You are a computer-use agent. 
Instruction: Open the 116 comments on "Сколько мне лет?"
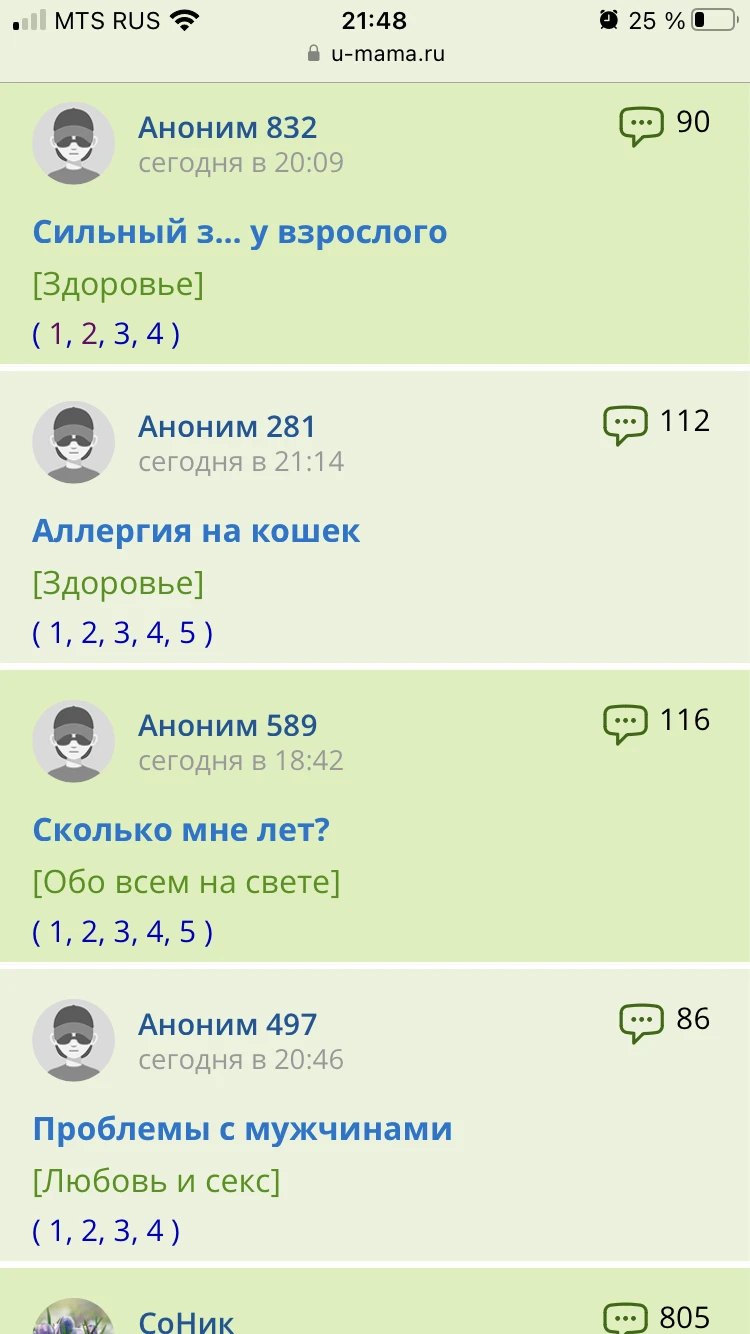click(657, 722)
